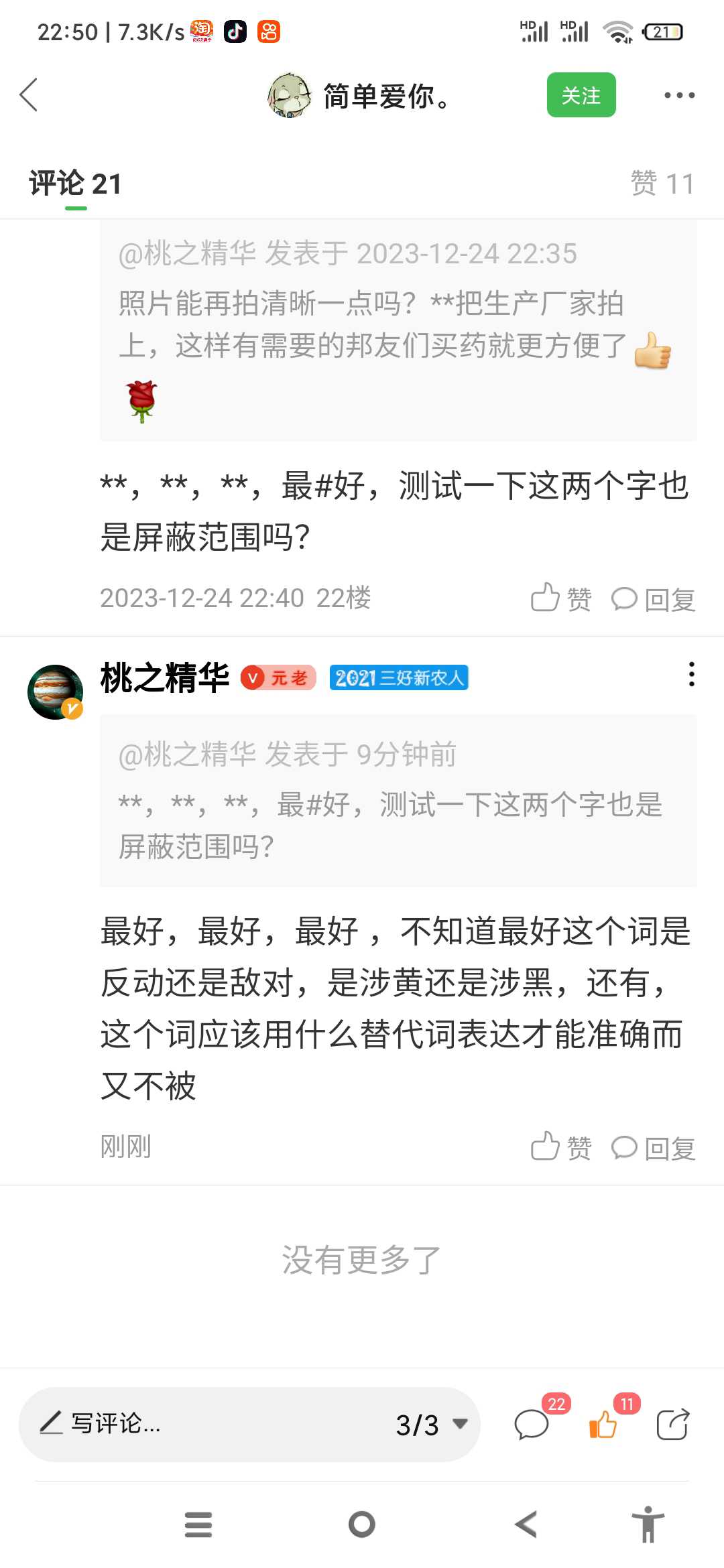Open the system recent apps menu
724x1568 pixels.
pos(198,1524)
